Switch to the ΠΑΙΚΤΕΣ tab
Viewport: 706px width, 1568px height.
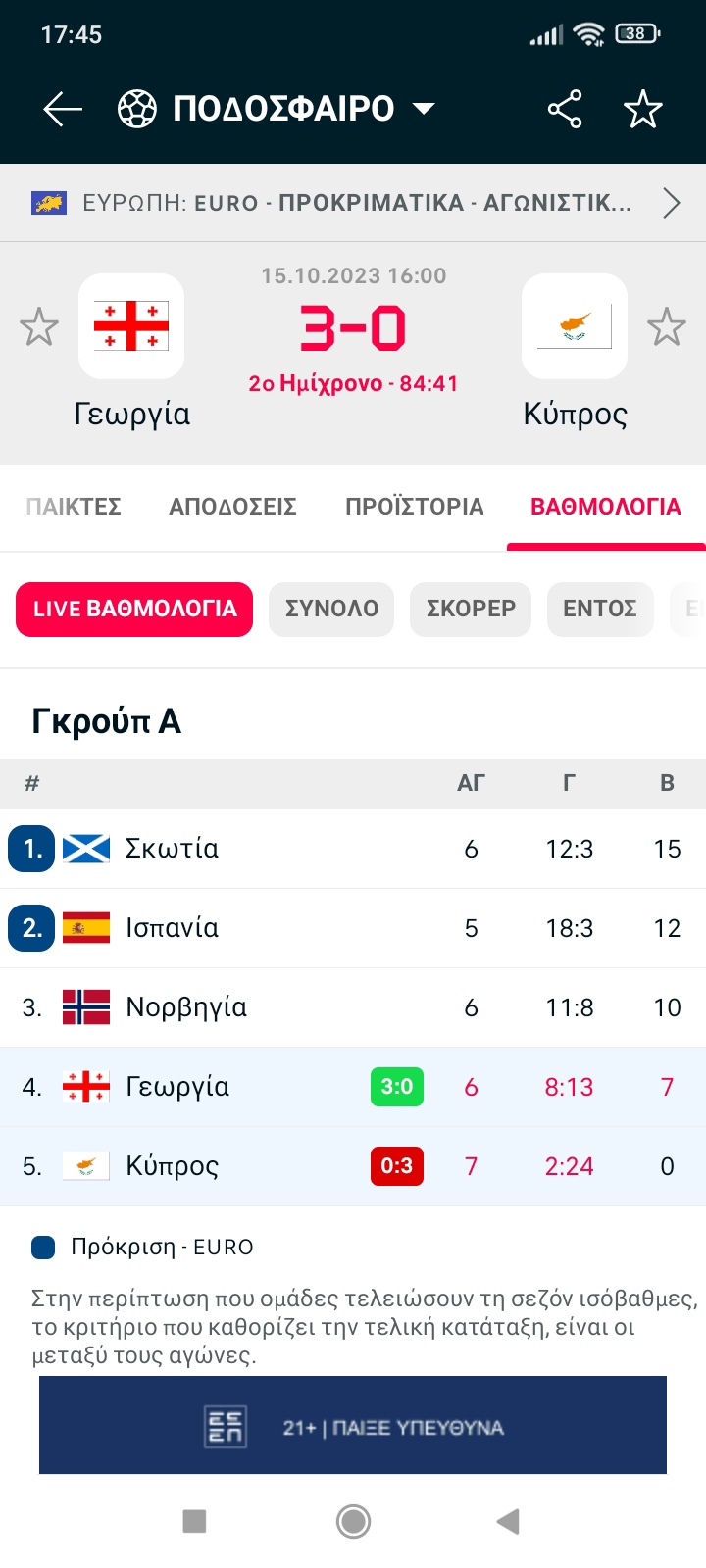pyautogui.click(x=74, y=507)
